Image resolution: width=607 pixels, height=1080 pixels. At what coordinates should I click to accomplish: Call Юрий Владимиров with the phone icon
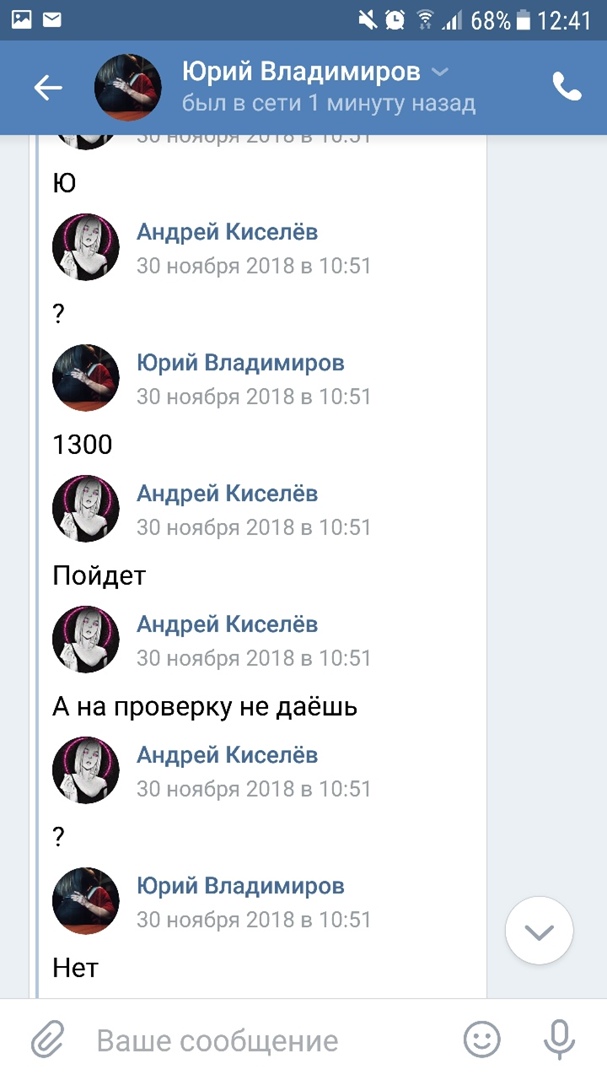coord(566,87)
